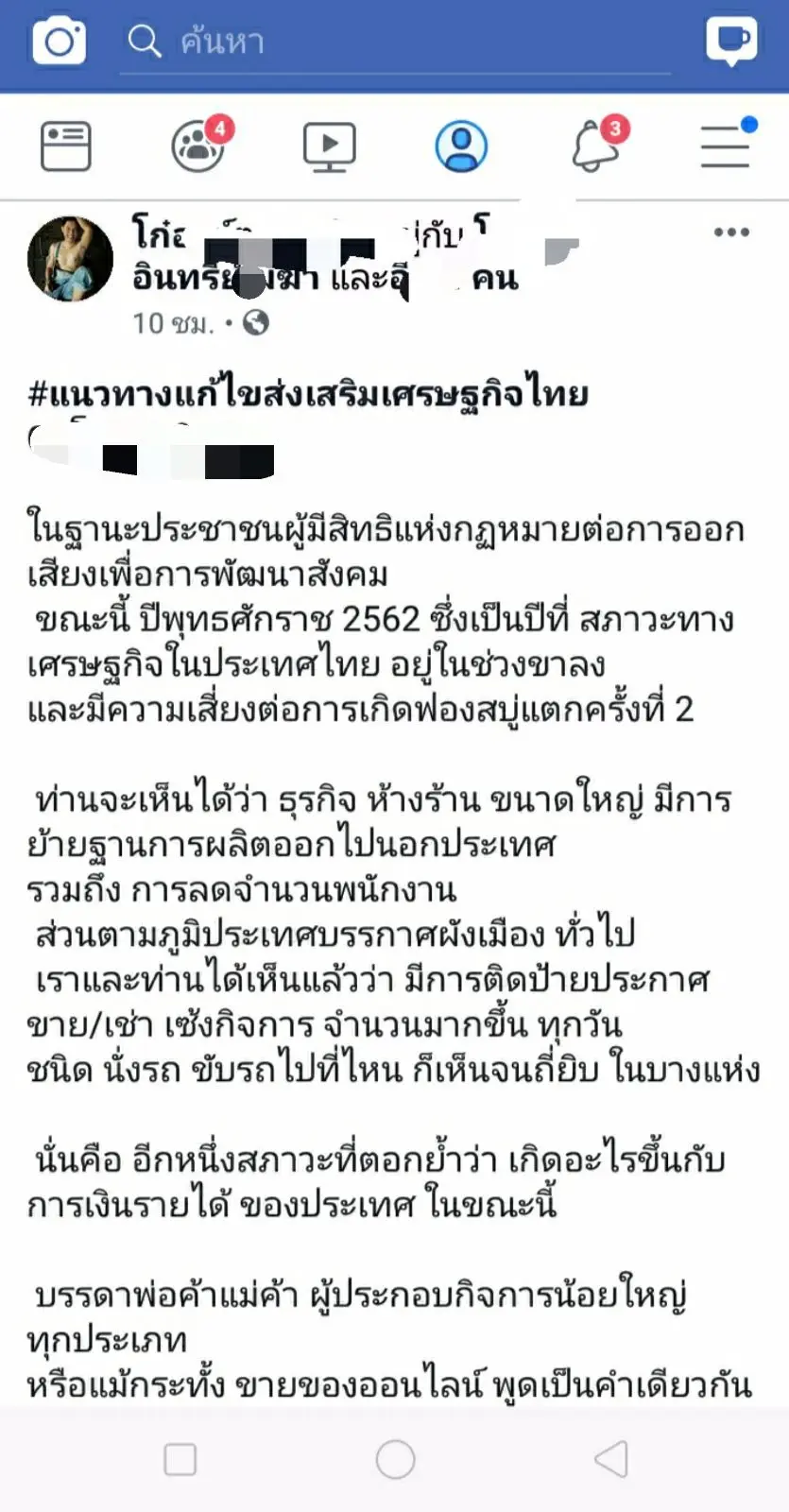Screen dimensions: 789x1512
Task: Tap the system back button
Action: [x=611, y=1459]
